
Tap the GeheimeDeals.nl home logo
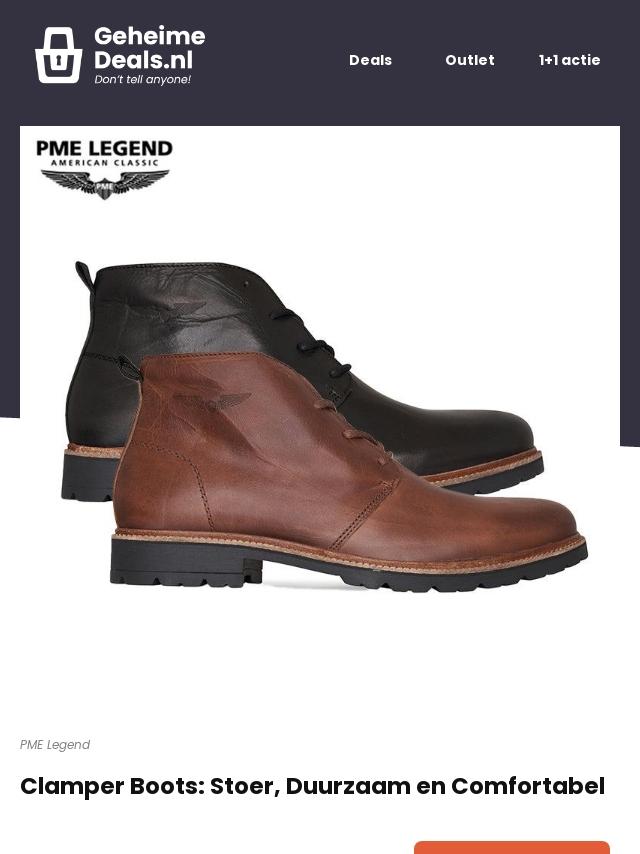(x=120, y=55)
